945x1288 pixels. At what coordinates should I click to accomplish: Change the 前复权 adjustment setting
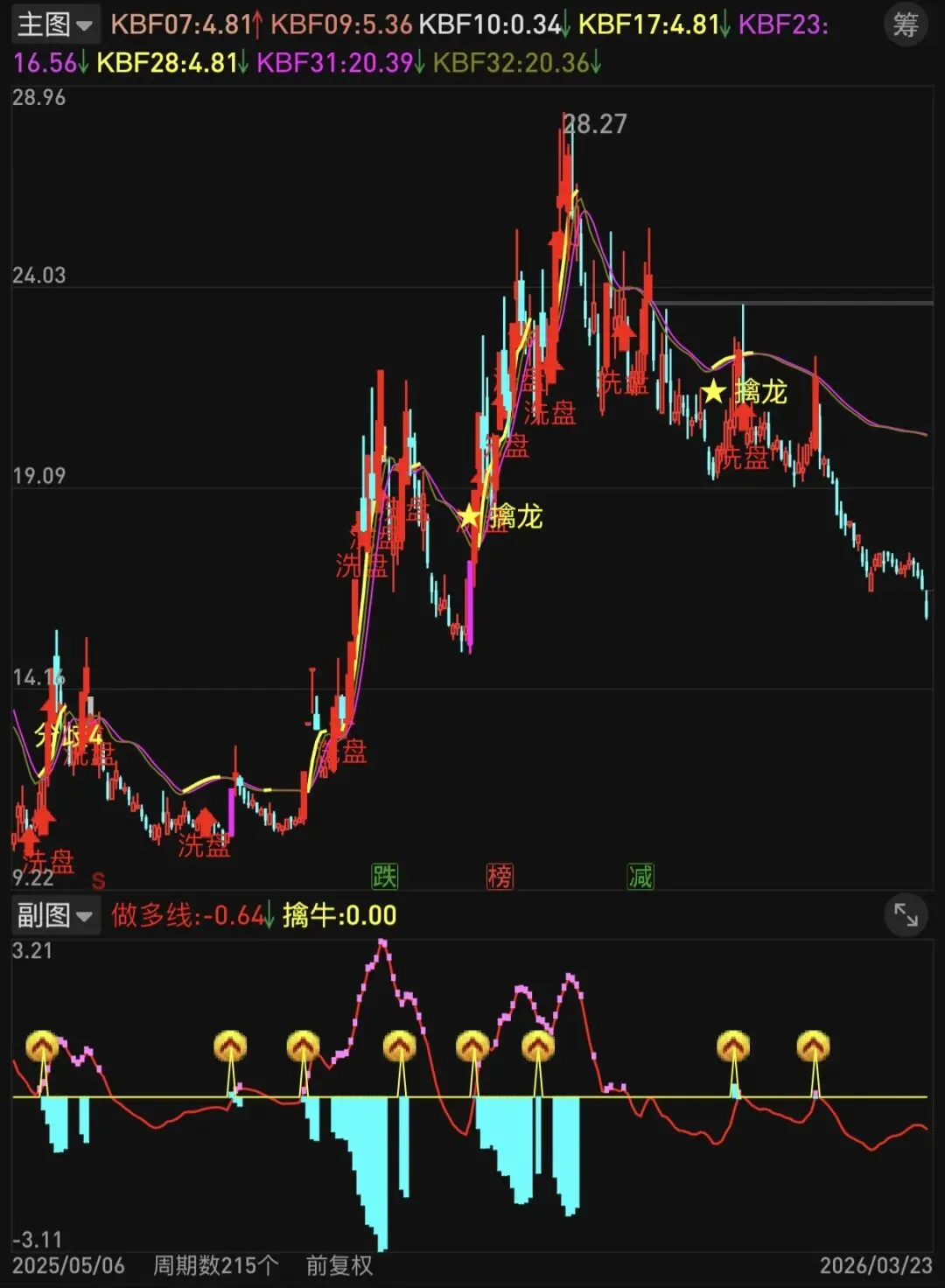pyautogui.click(x=339, y=1265)
